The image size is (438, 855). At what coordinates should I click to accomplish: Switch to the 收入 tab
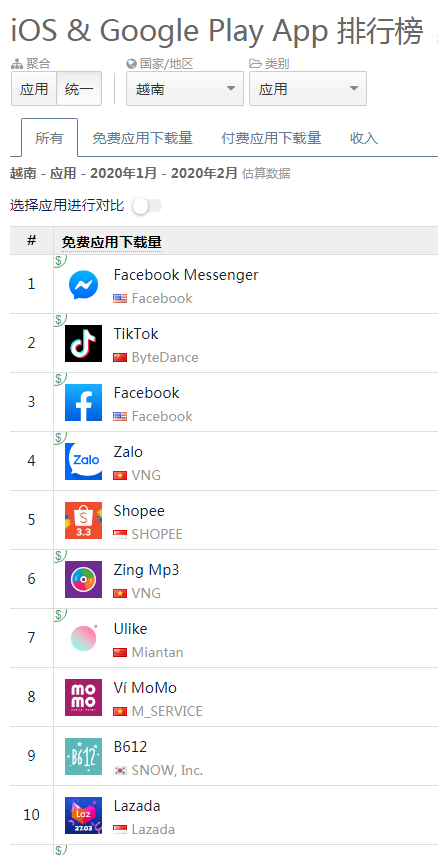click(364, 138)
